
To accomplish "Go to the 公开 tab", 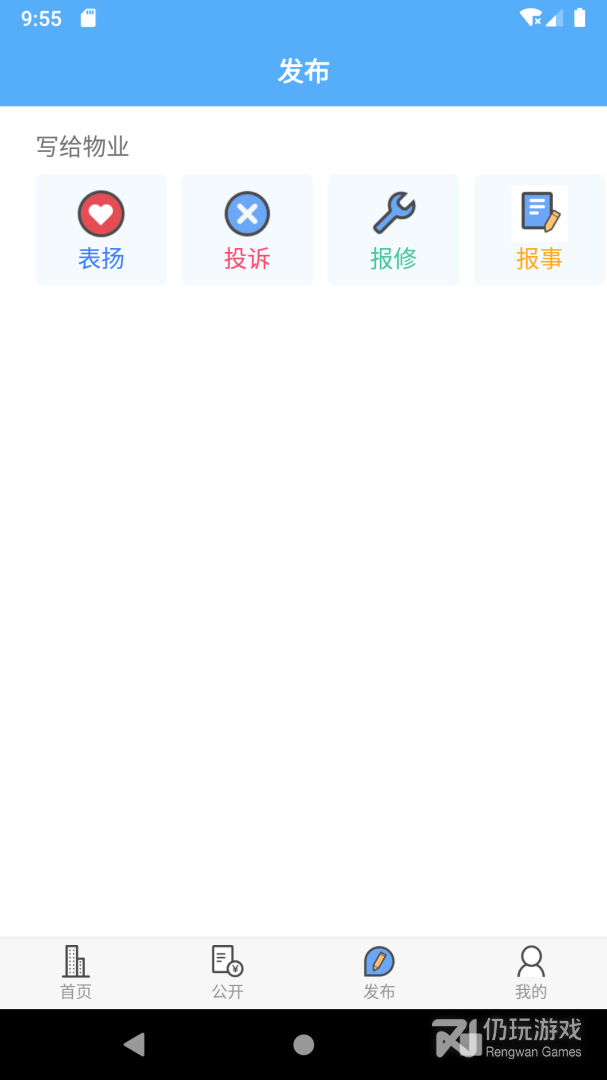I will point(227,973).
